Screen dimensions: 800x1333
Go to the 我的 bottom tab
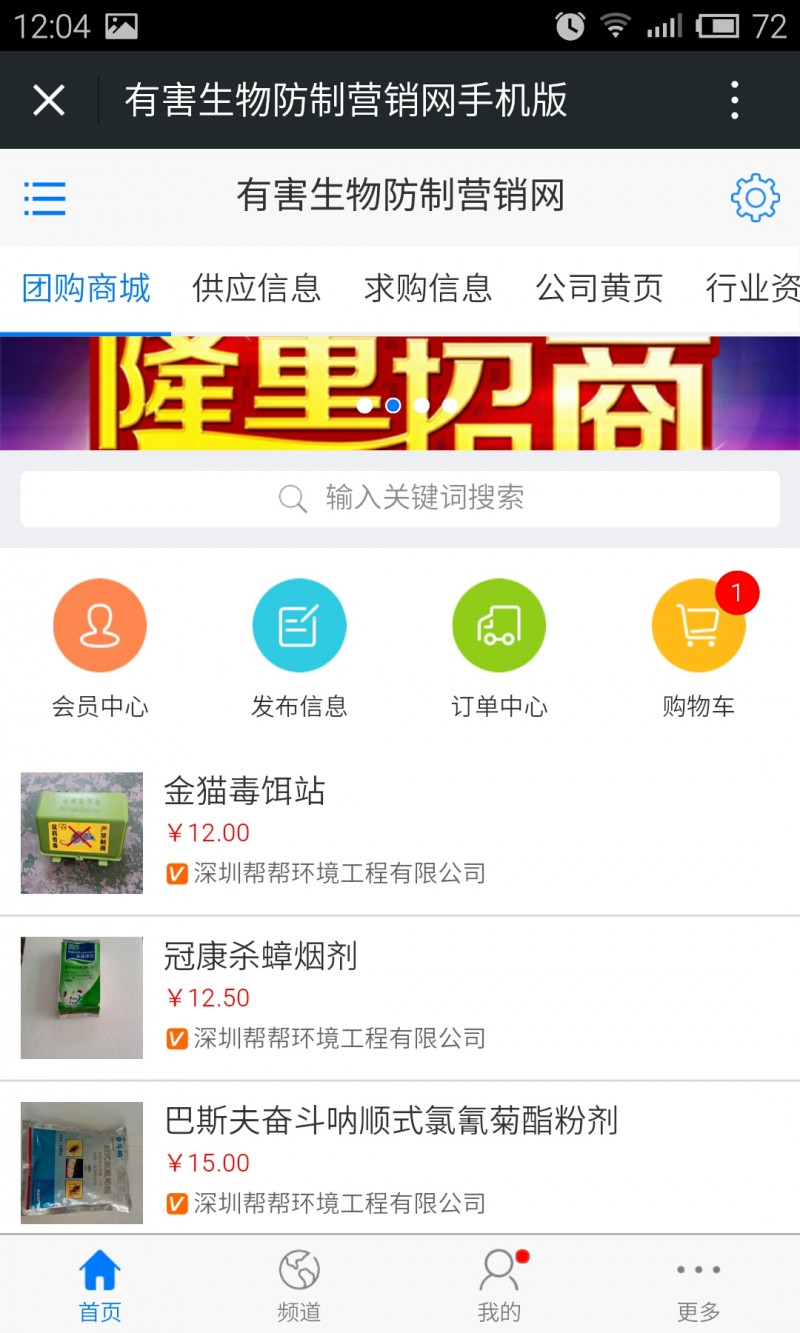click(x=499, y=1285)
